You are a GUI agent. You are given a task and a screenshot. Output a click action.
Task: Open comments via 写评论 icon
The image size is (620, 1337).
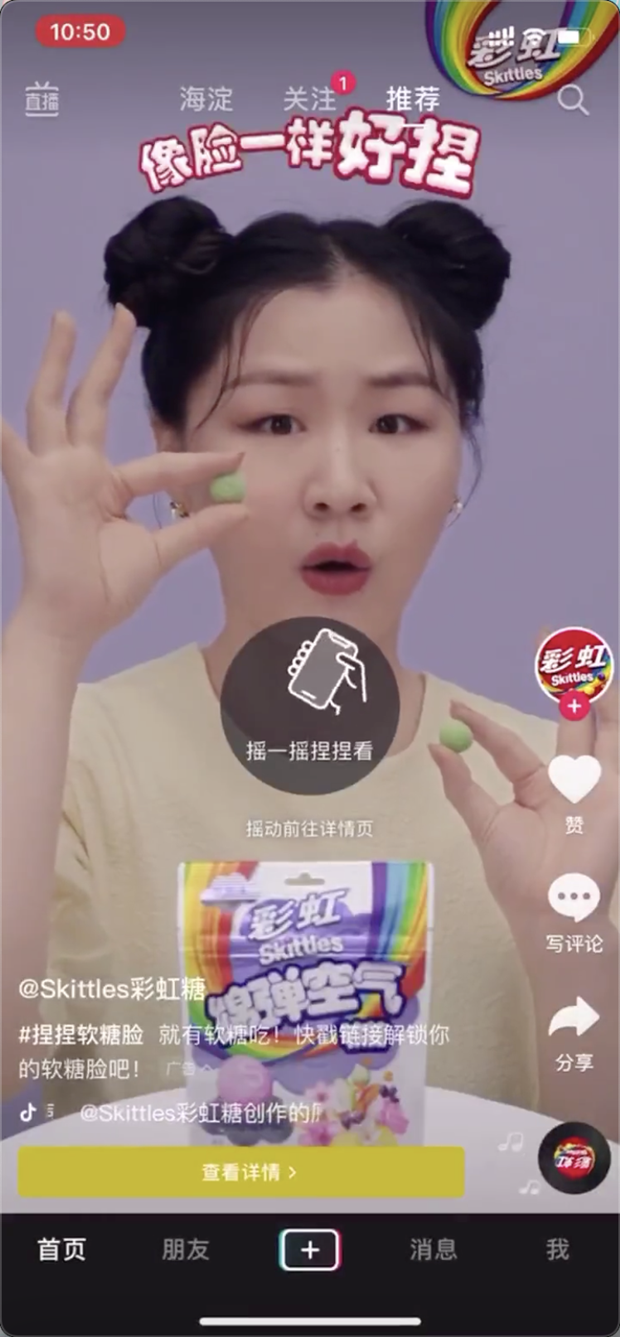click(574, 899)
